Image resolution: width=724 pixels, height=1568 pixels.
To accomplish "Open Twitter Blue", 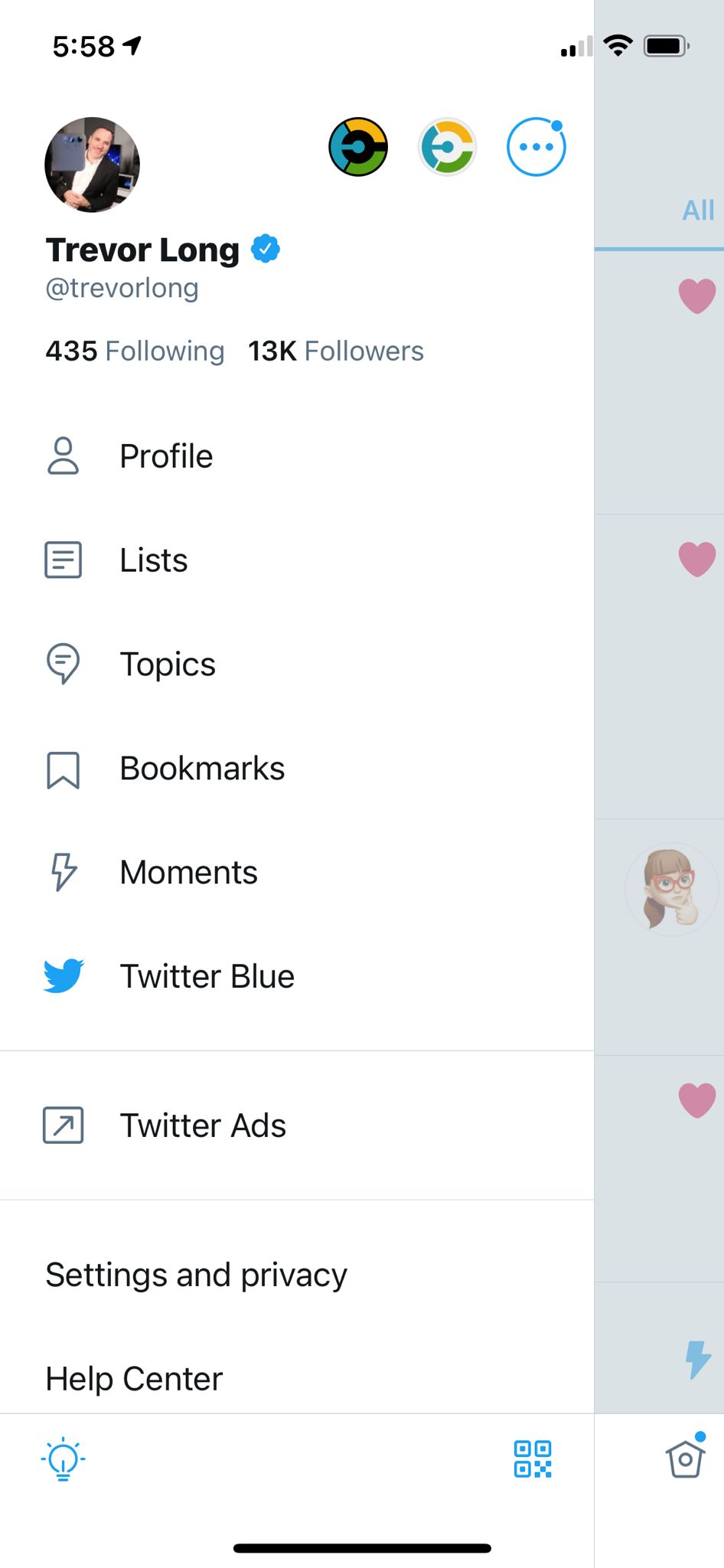I will pyautogui.click(x=207, y=975).
